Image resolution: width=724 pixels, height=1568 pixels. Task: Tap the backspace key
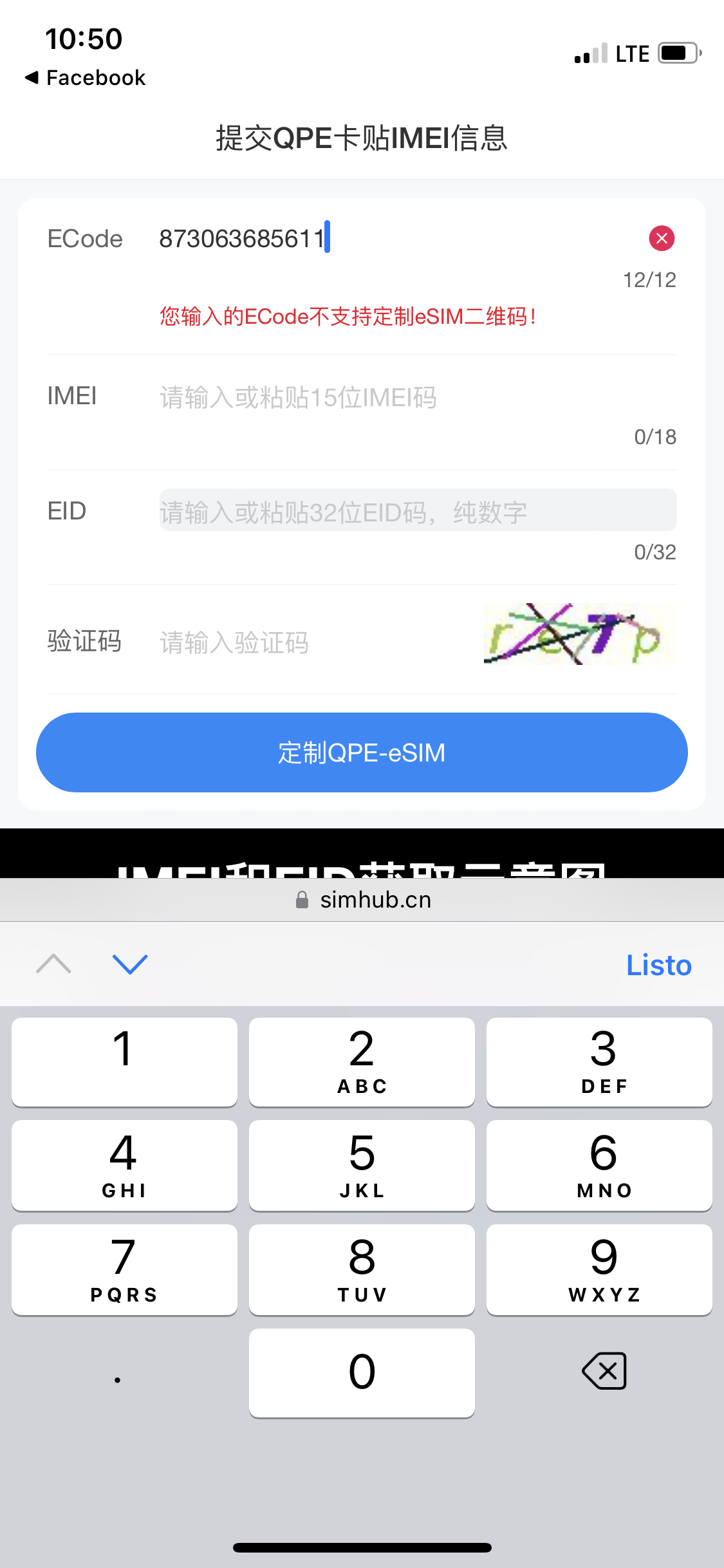604,1371
